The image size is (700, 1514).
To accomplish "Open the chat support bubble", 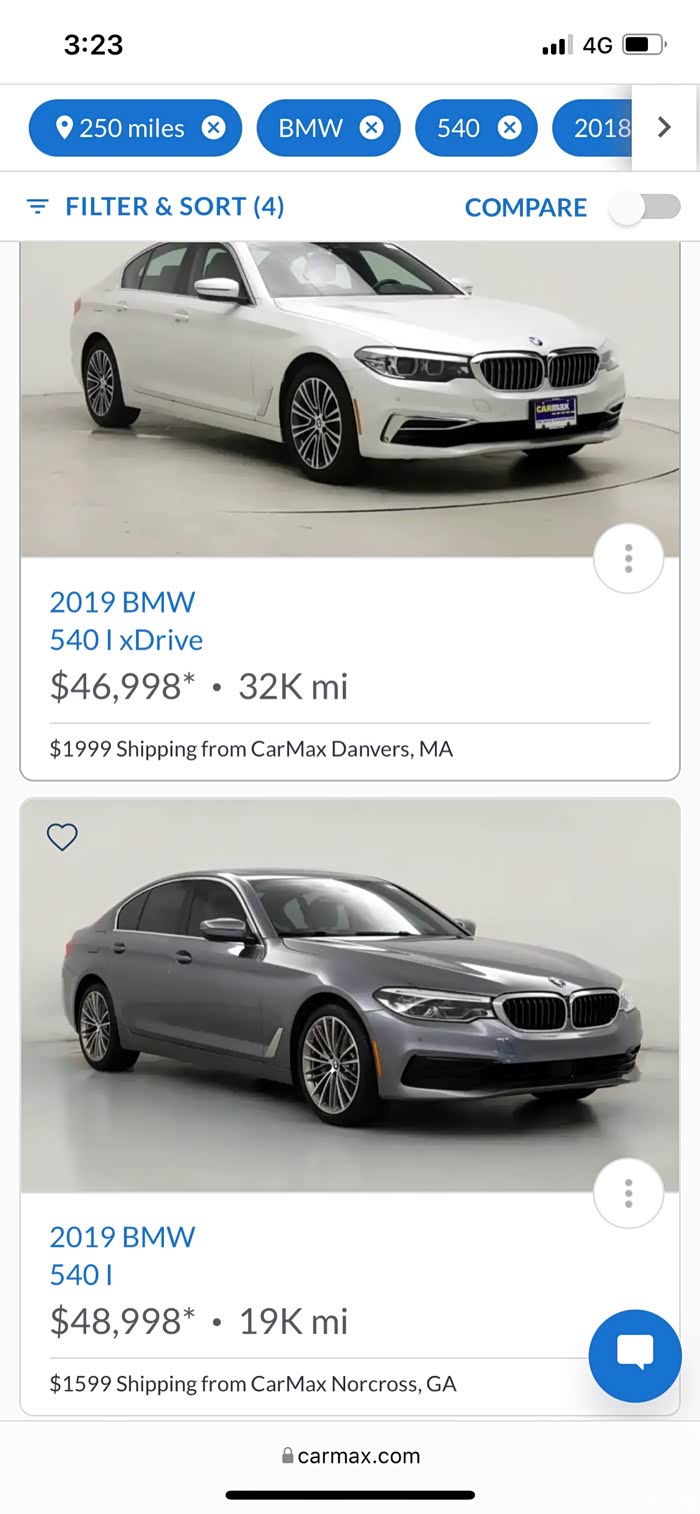I will coord(635,1355).
